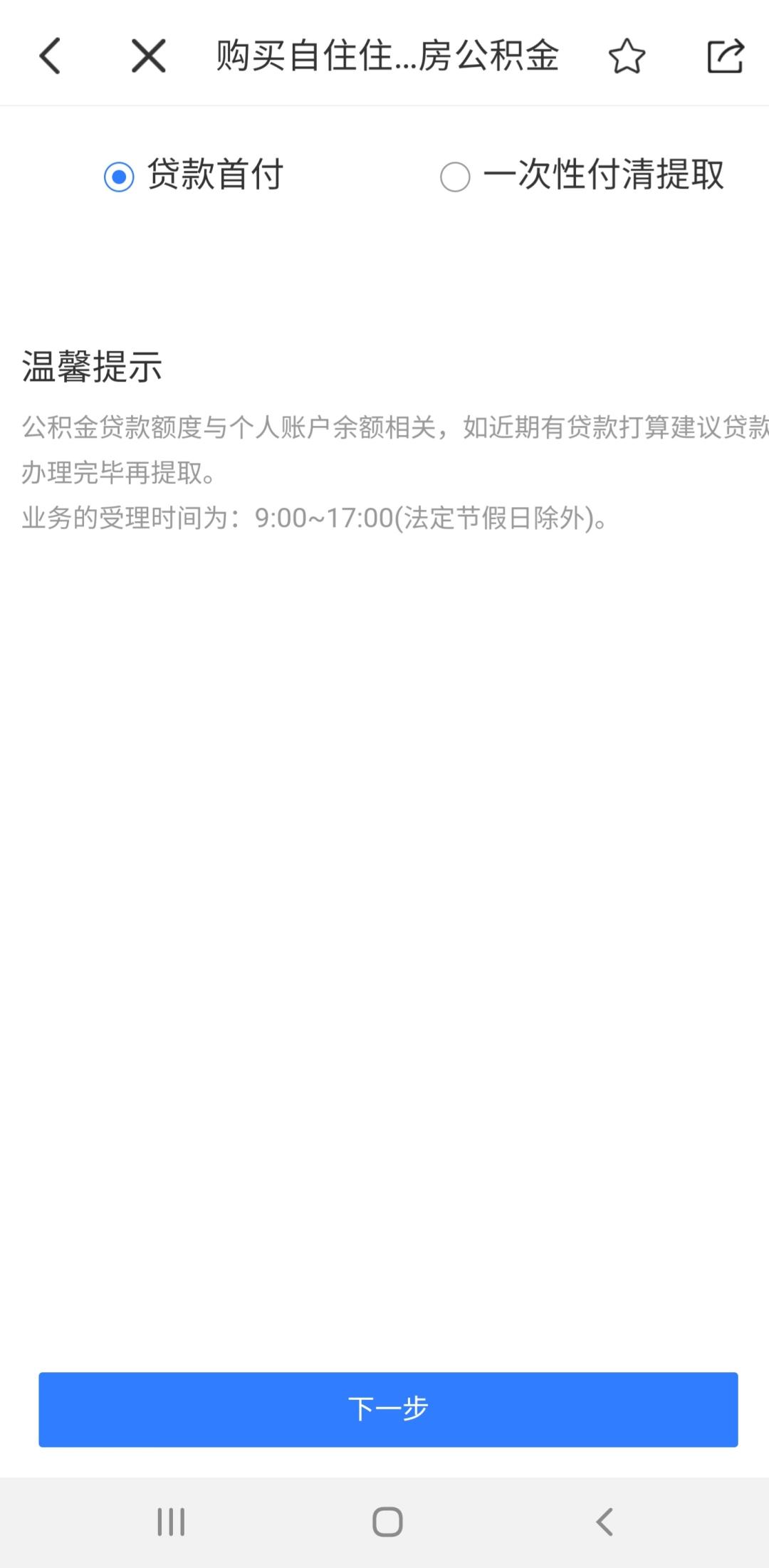
Task: Open recent apps from the navigation bar
Action: click(171, 1522)
